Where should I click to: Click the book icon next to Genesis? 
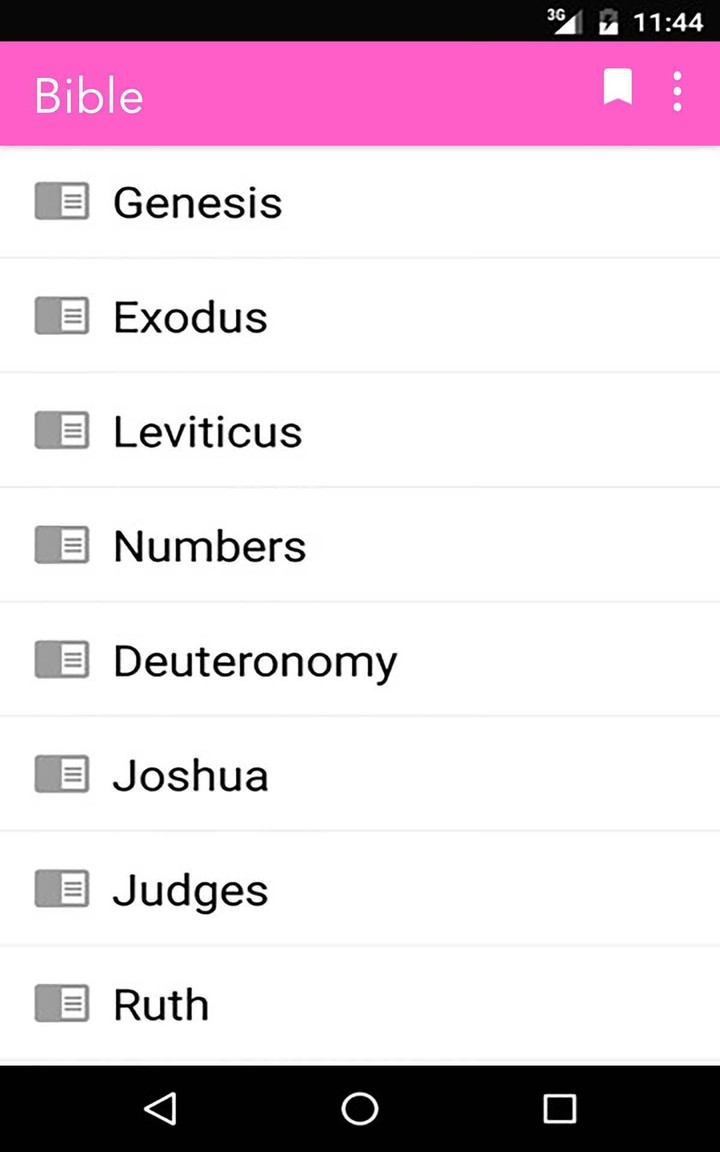(x=61, y=201)
